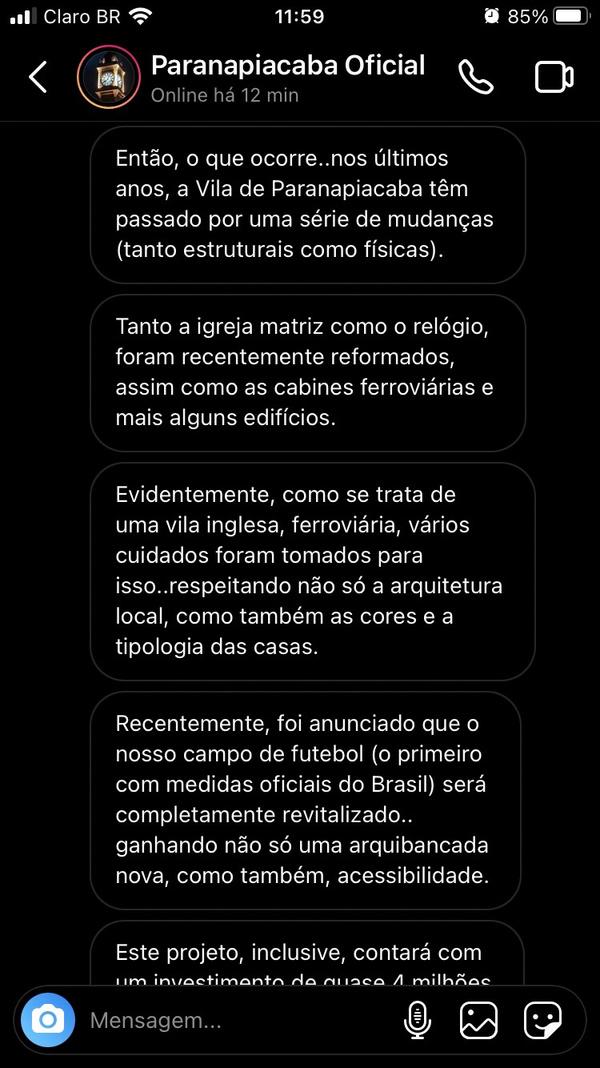Screen dimensions: 600x1068
Task: Go back to the message list
Action: coord(38,77)
